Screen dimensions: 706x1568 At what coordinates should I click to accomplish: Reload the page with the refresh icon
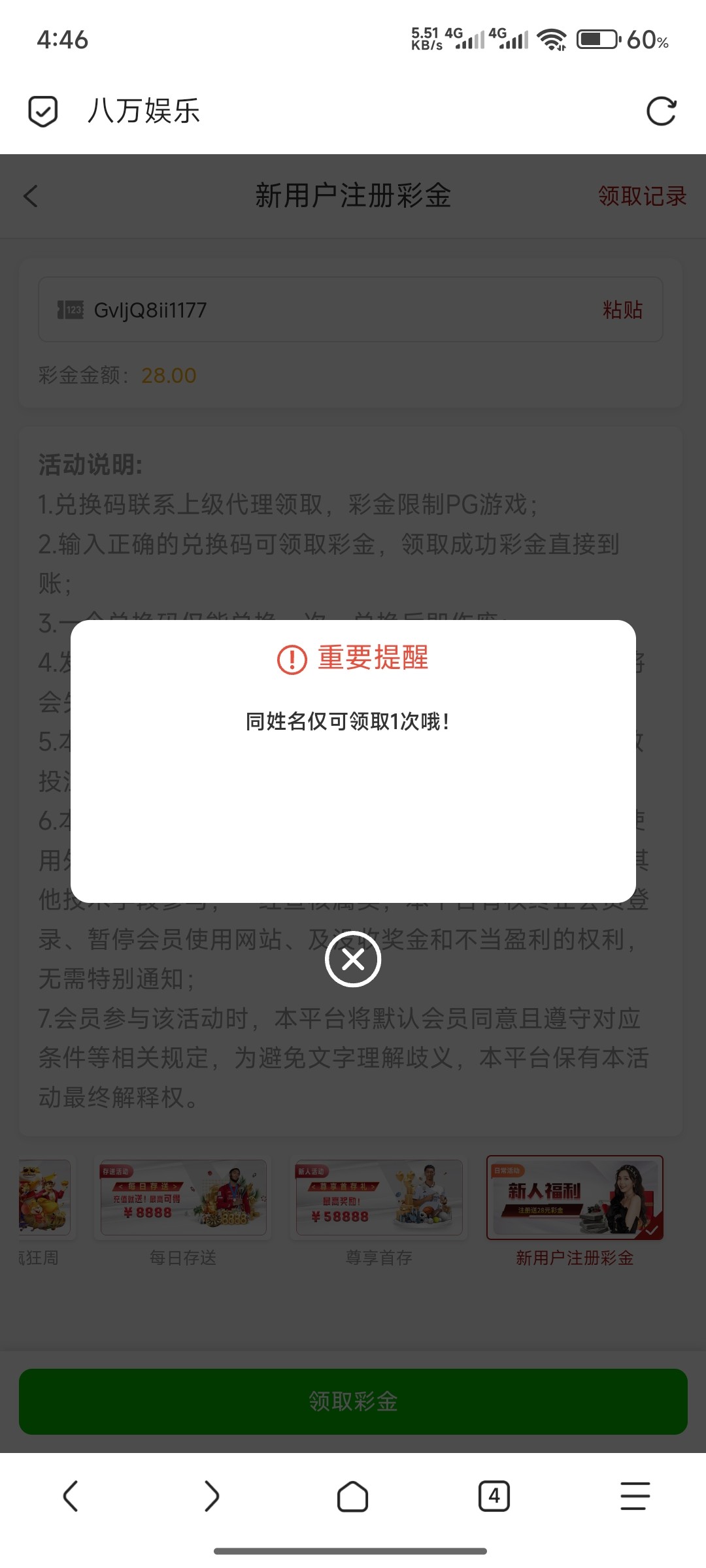click(661, 111)
